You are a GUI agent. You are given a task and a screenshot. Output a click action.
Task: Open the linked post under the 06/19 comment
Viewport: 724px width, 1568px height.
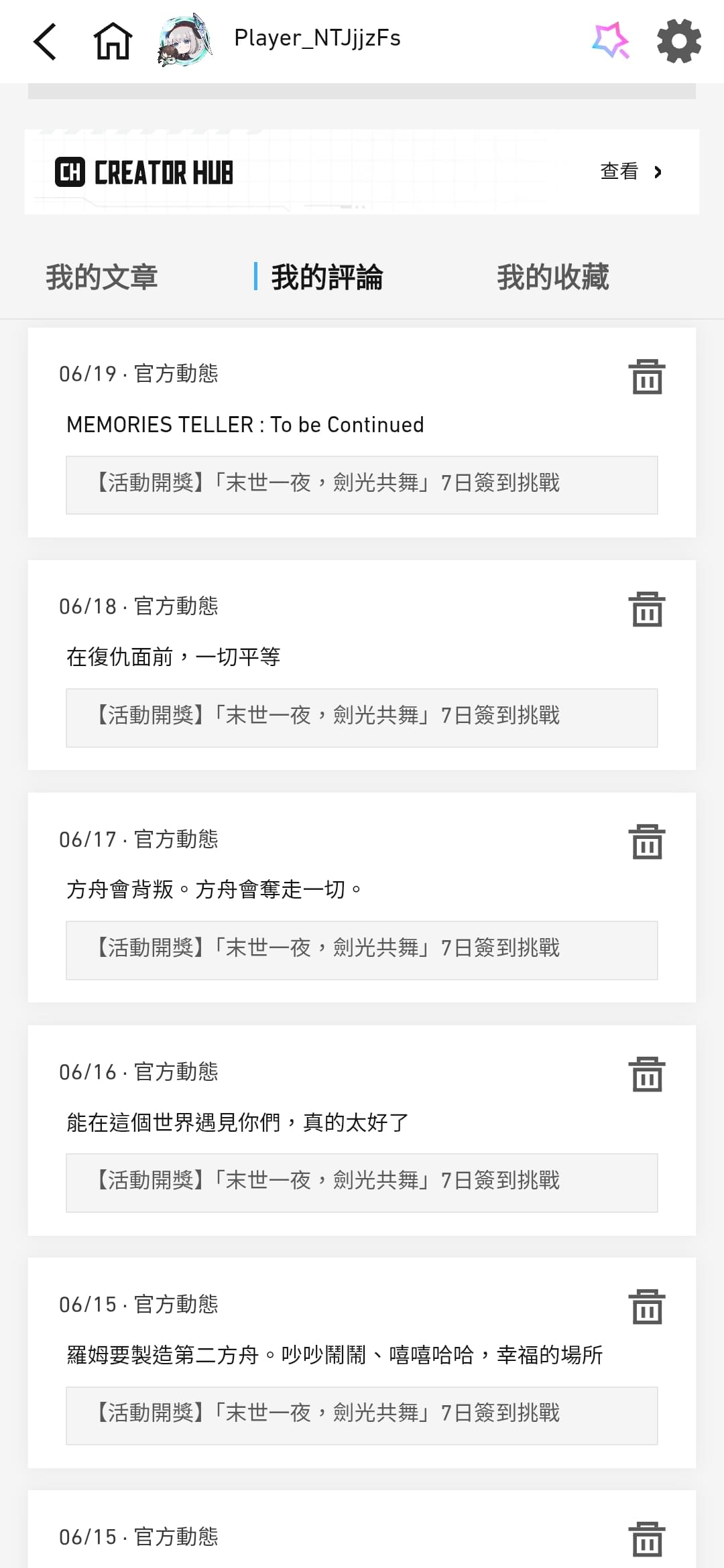click(x=362, y=485)
